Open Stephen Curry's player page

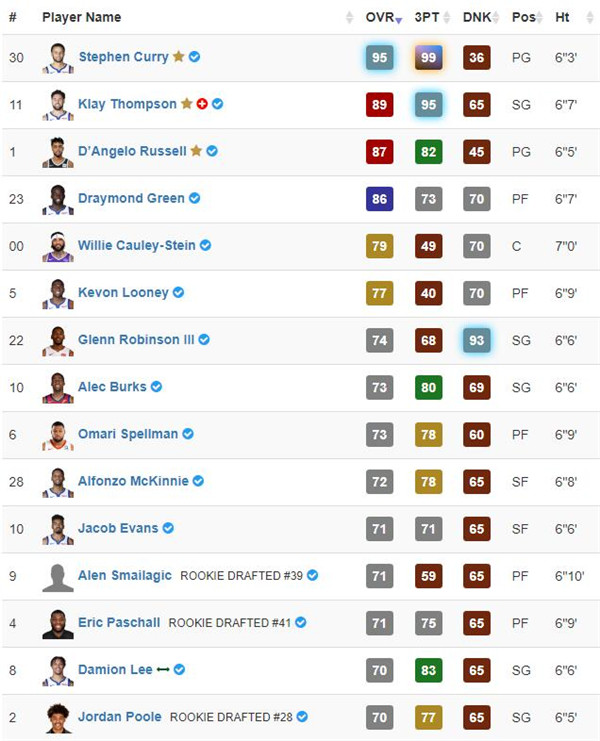pos(123,57)
